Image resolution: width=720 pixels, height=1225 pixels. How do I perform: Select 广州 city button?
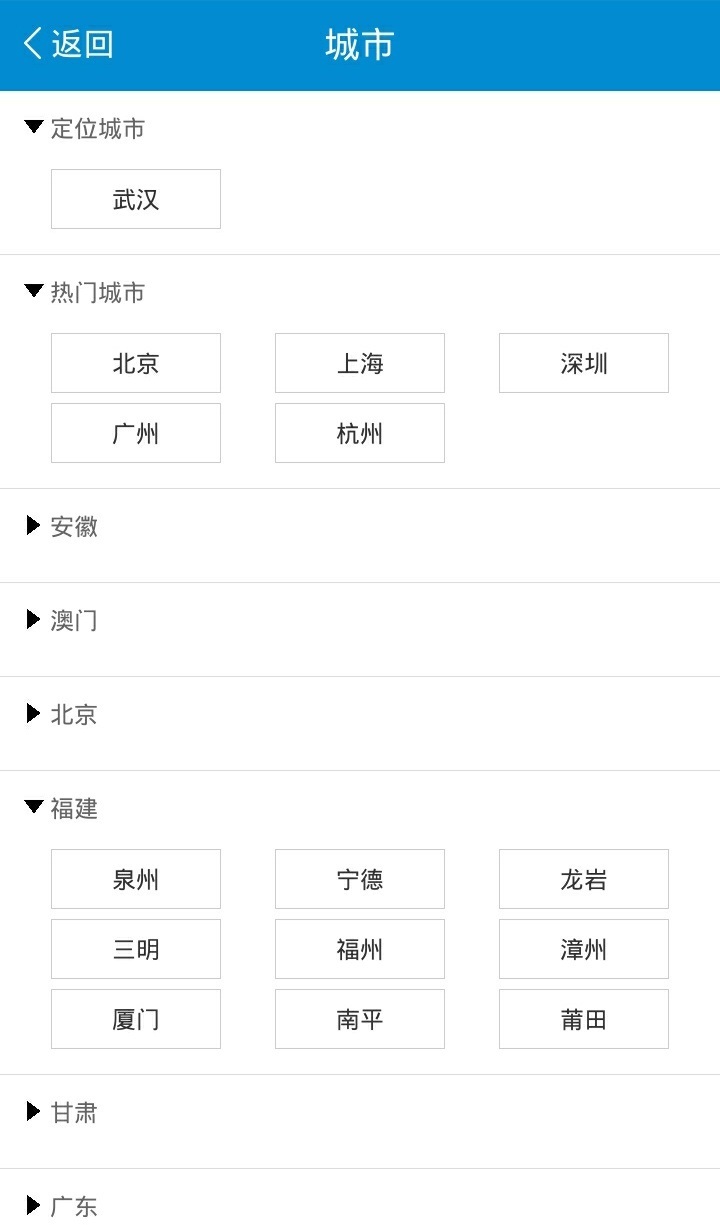click(136, 433)
